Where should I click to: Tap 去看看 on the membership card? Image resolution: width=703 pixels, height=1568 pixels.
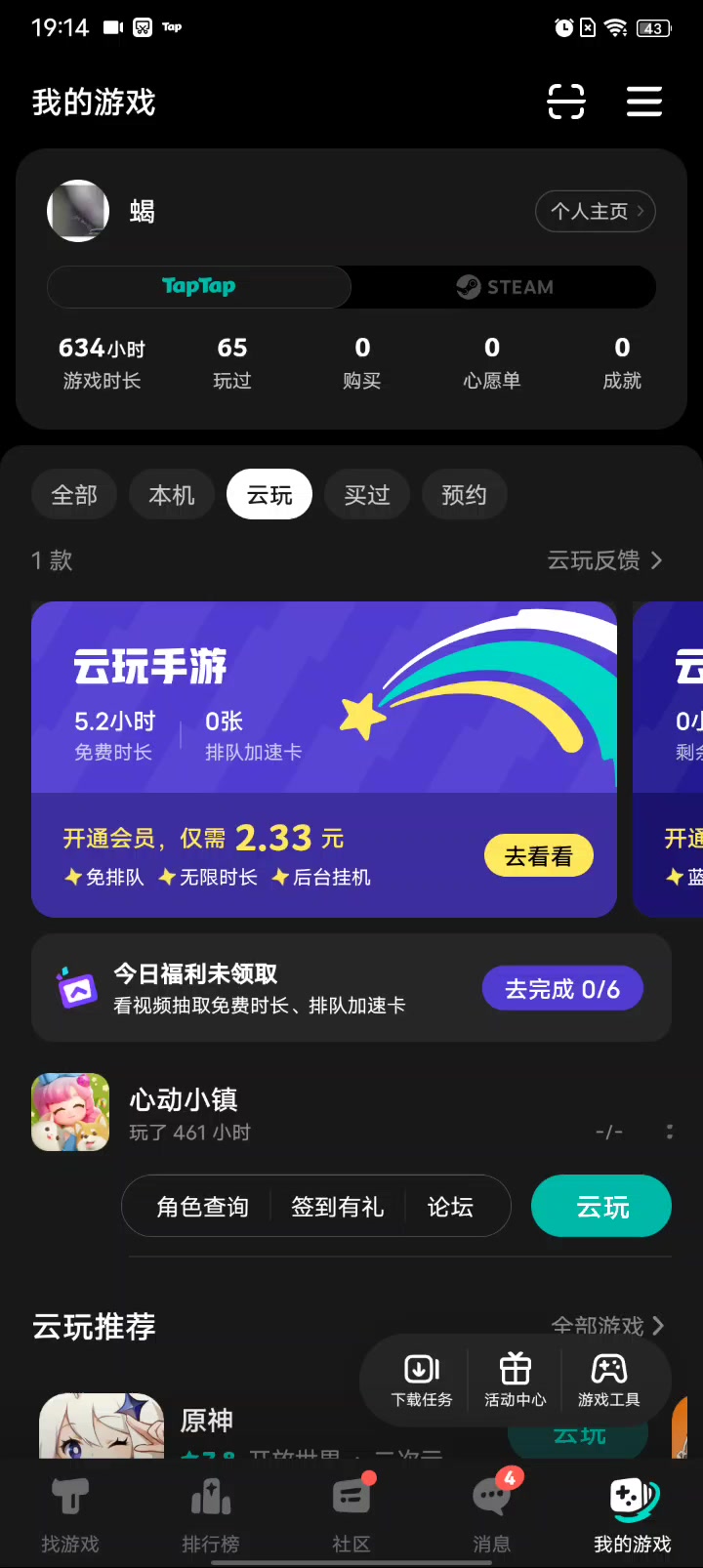coord(538,856)
